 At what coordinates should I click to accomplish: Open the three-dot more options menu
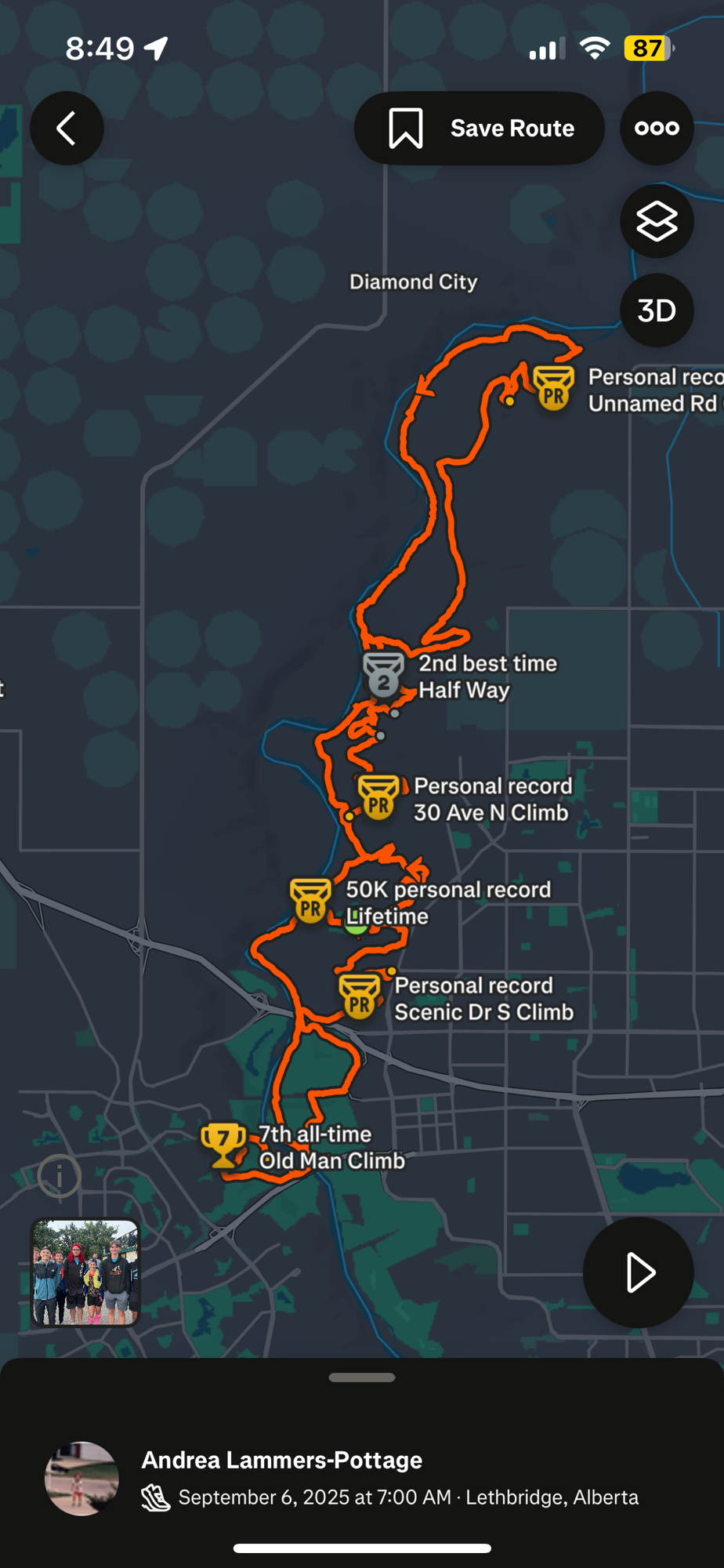[657, 129]
